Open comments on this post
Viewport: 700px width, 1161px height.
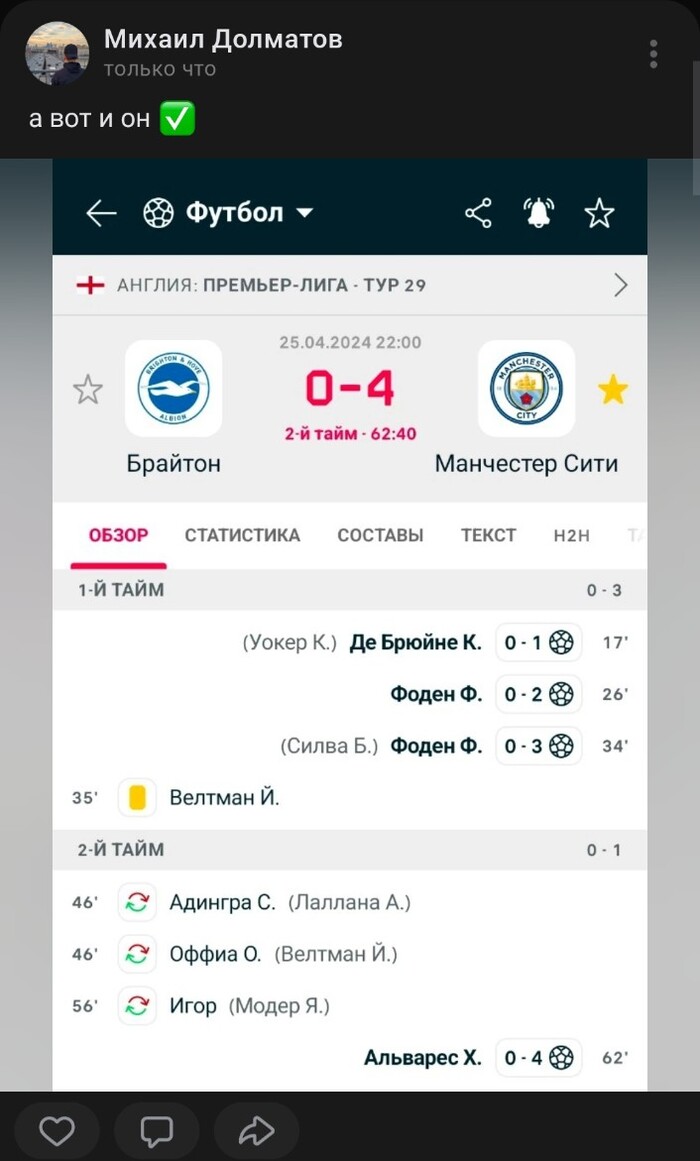coord(156,1131)
